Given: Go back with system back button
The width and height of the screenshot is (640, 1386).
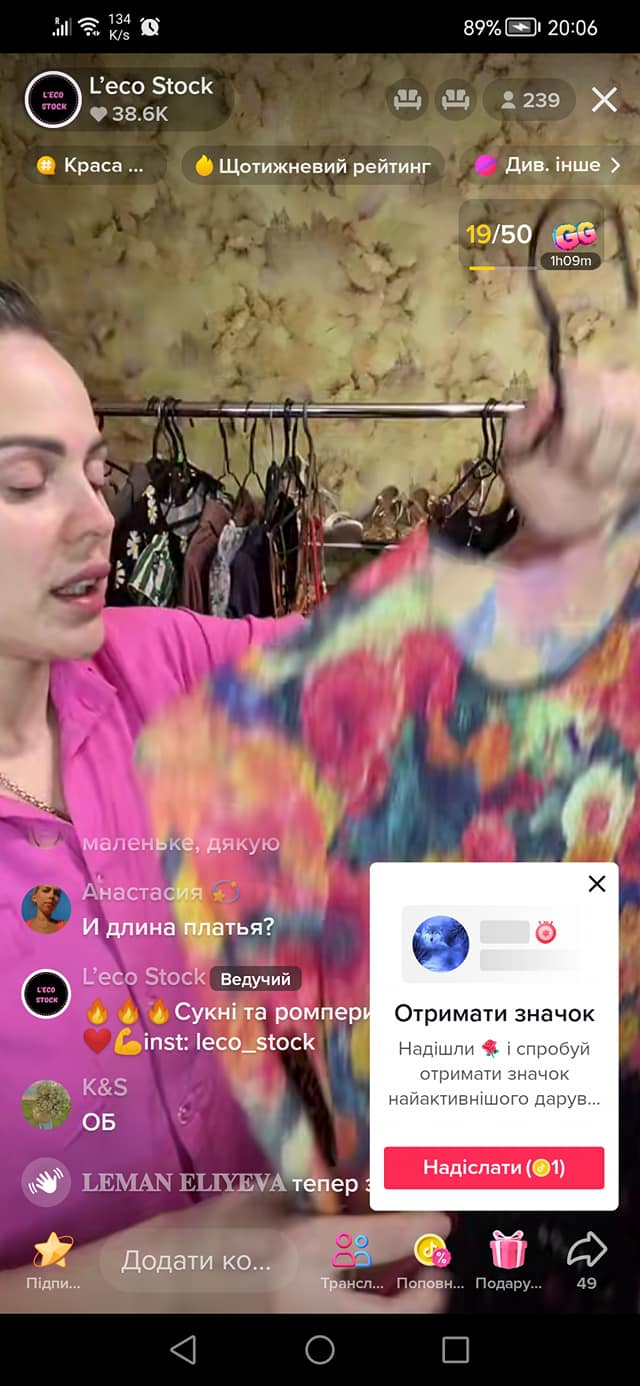Looking at the screenshot, I should (x=183, y=1350).
